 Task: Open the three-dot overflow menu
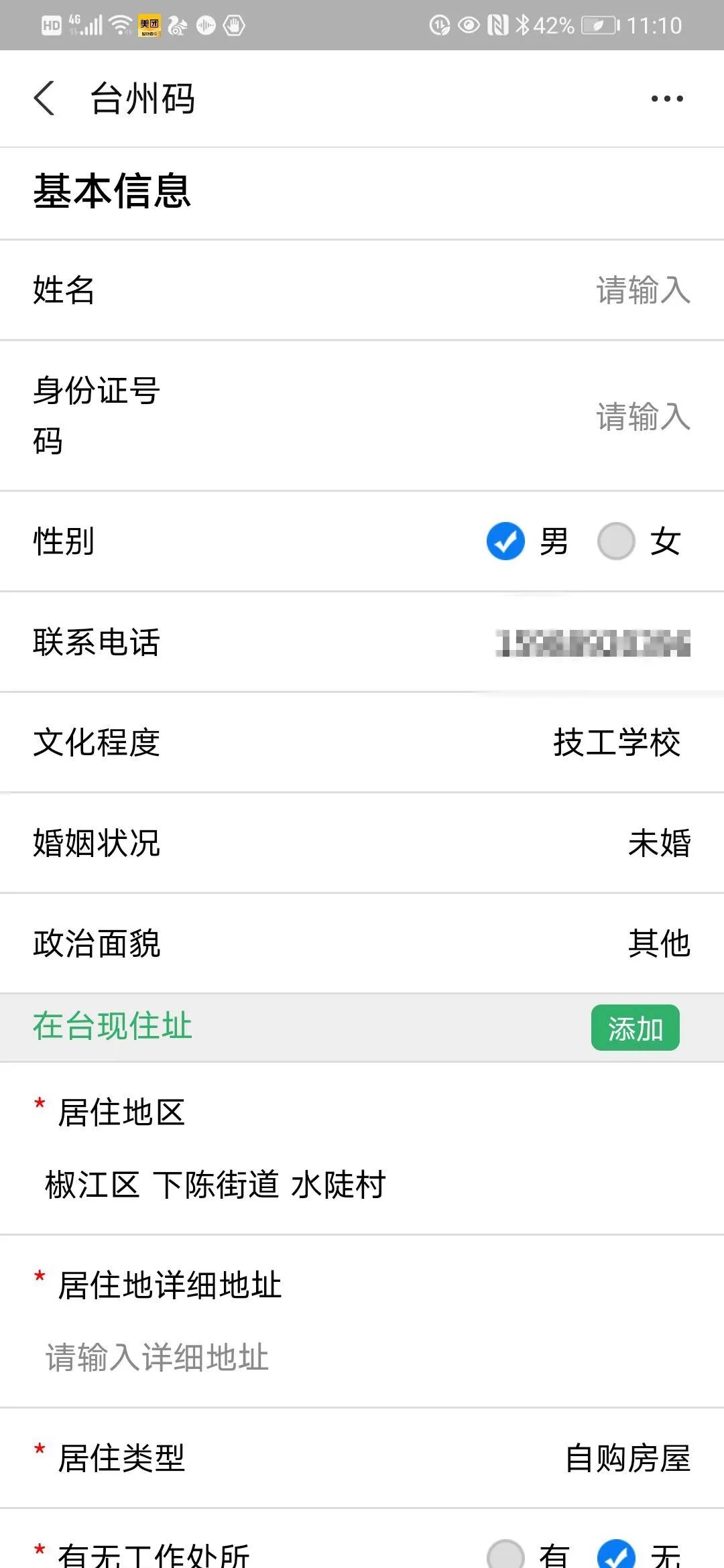(667, 99)
